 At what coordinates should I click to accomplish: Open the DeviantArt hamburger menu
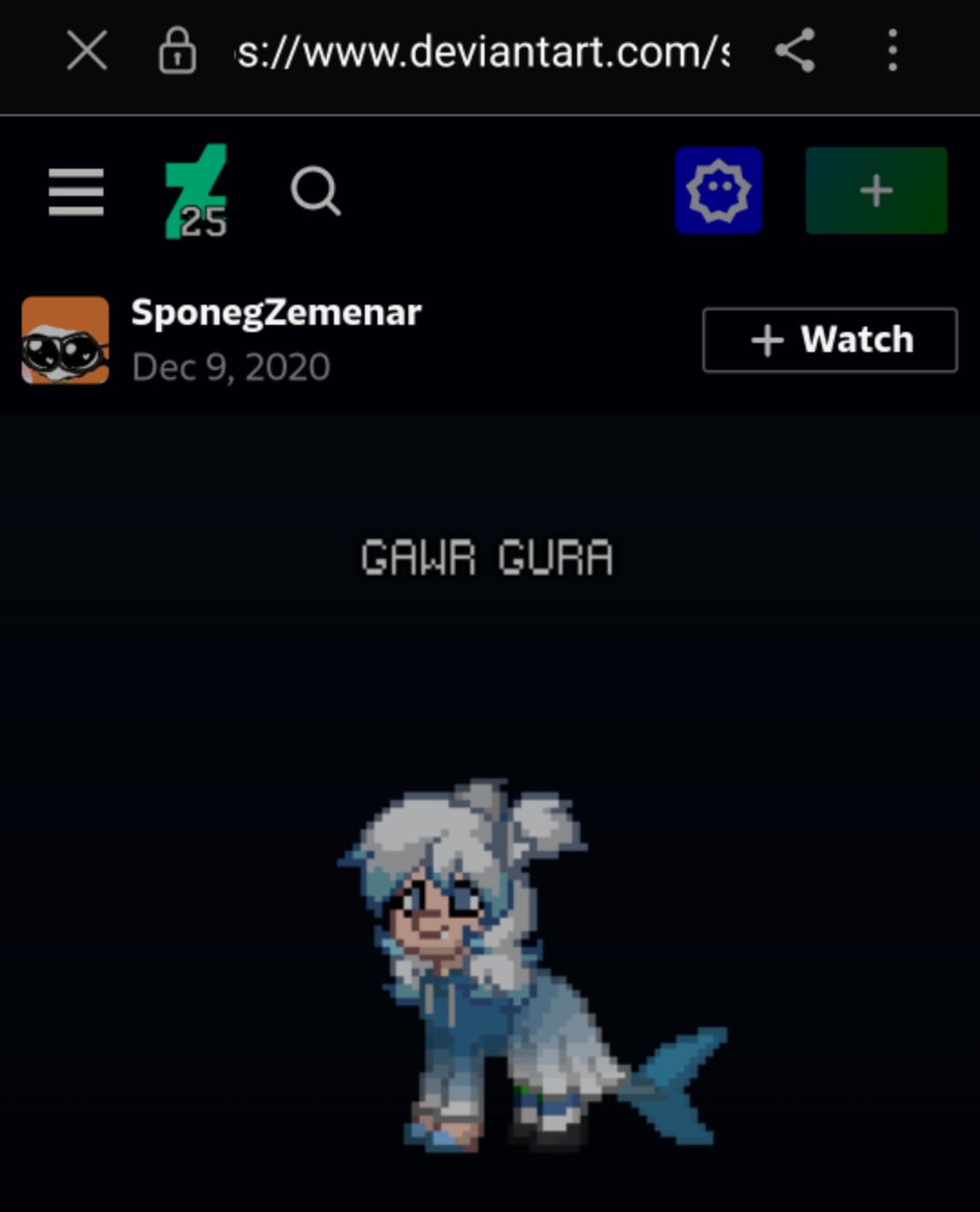(x=76, y=191)
